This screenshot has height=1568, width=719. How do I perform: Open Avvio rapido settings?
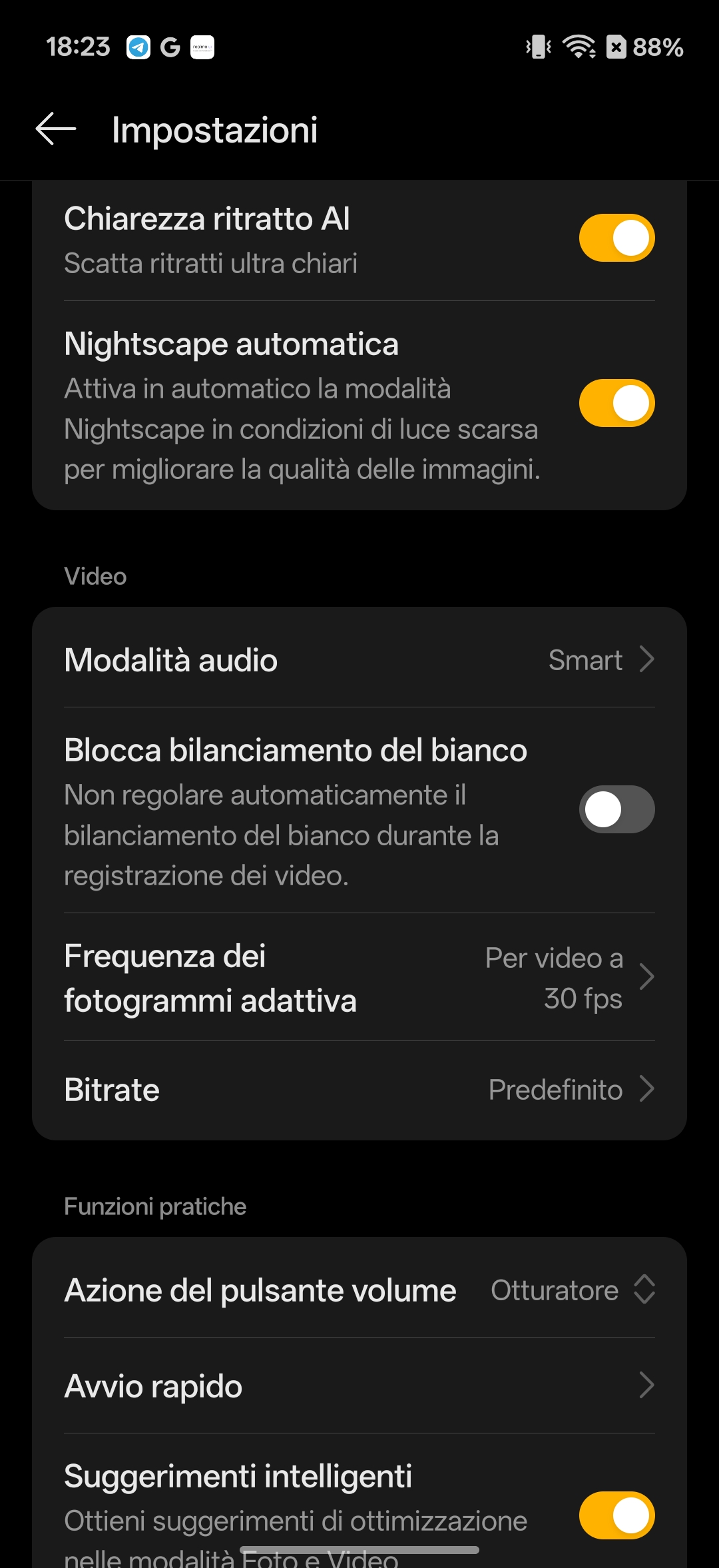[x=359, y=1385]
